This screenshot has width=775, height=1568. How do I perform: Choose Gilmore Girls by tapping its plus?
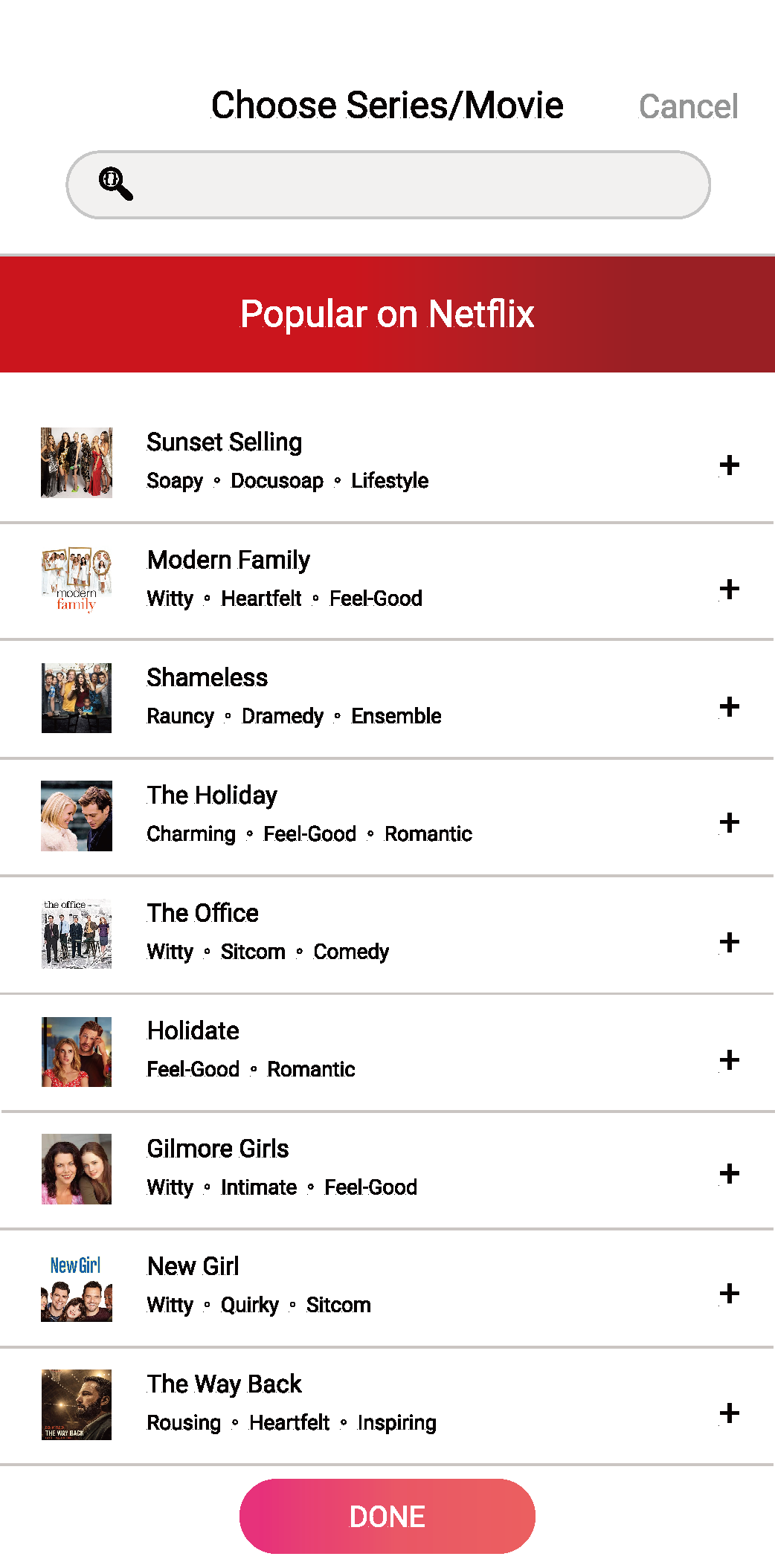(729, 1173)
